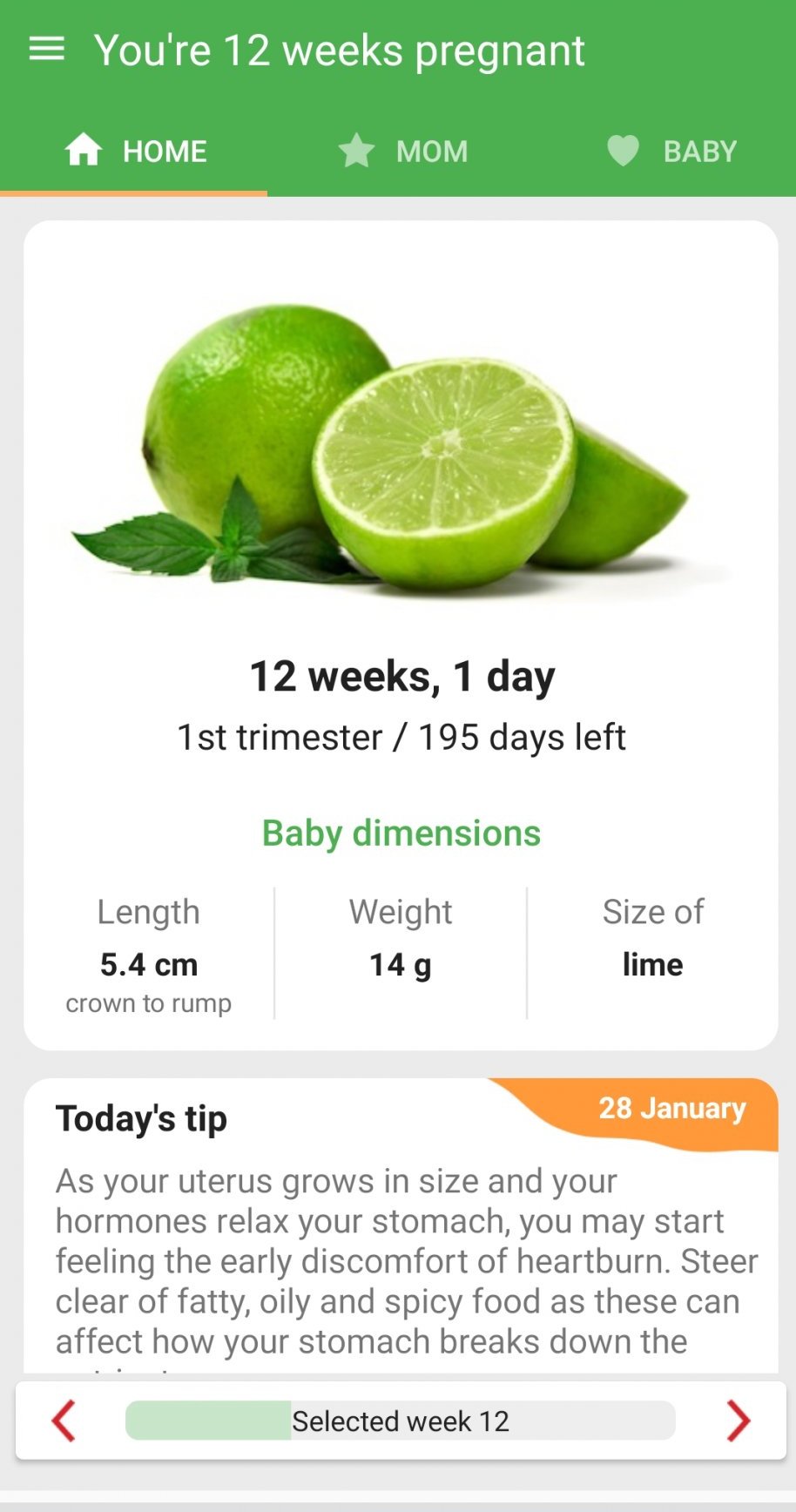Open the hamburger navigation menu
Image resolution: width=796 pixels, height=1512 pixels.
pos(47,50)
